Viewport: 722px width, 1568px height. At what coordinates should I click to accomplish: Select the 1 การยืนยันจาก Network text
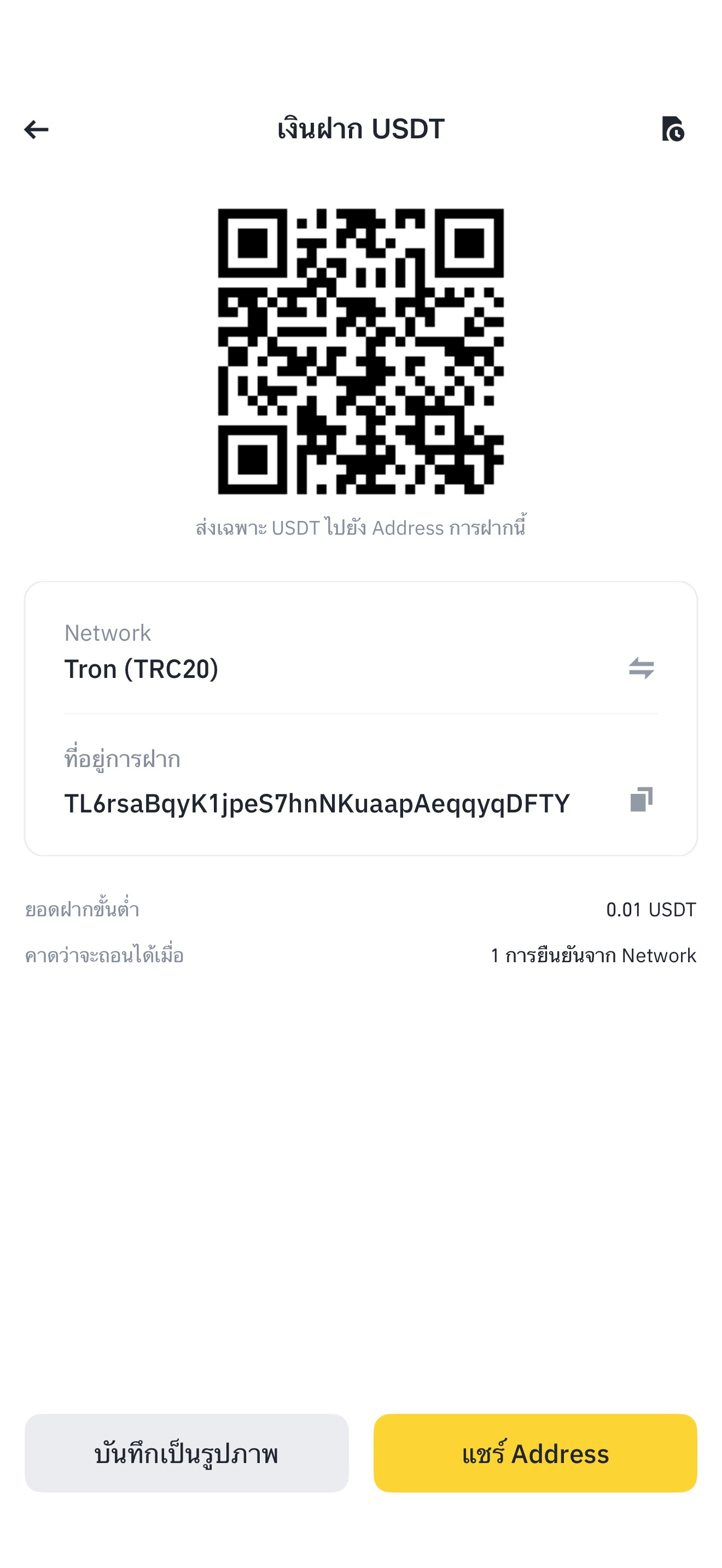point(593,956)
